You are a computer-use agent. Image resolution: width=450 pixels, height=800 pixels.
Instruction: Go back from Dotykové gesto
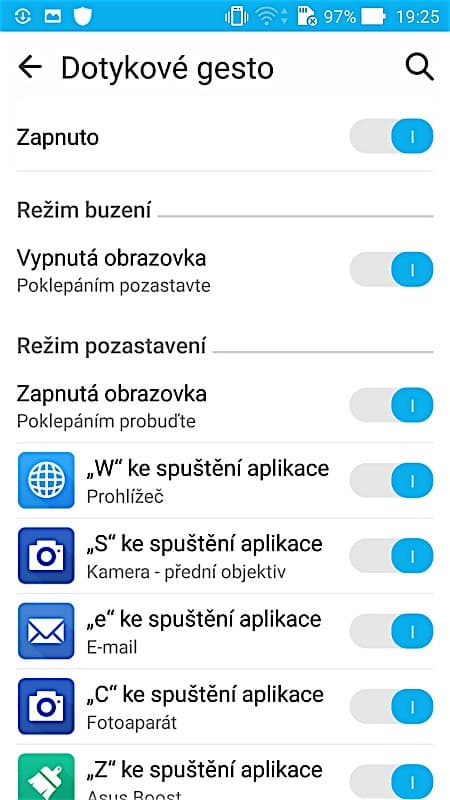[30, 68]
